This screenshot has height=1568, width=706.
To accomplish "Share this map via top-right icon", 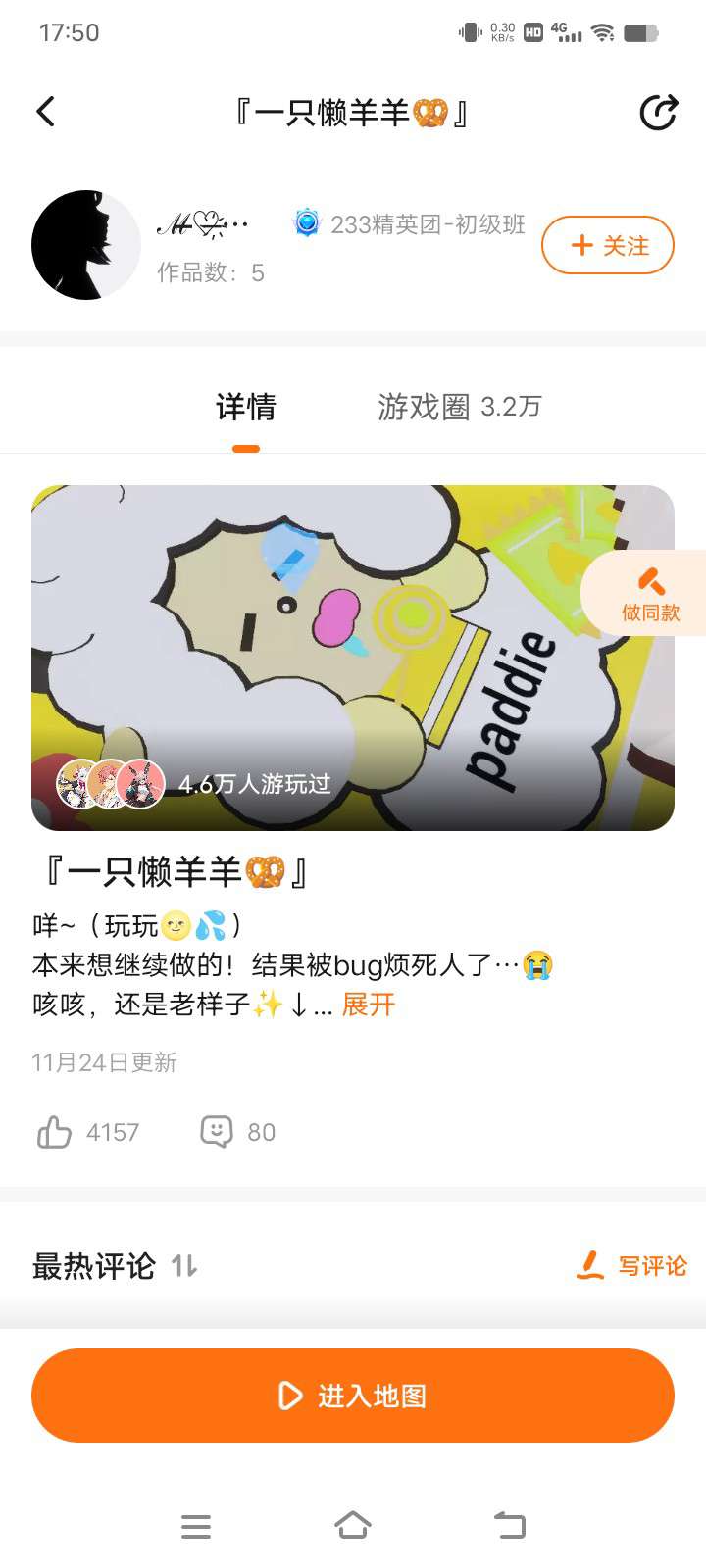I will click(658, 112).
